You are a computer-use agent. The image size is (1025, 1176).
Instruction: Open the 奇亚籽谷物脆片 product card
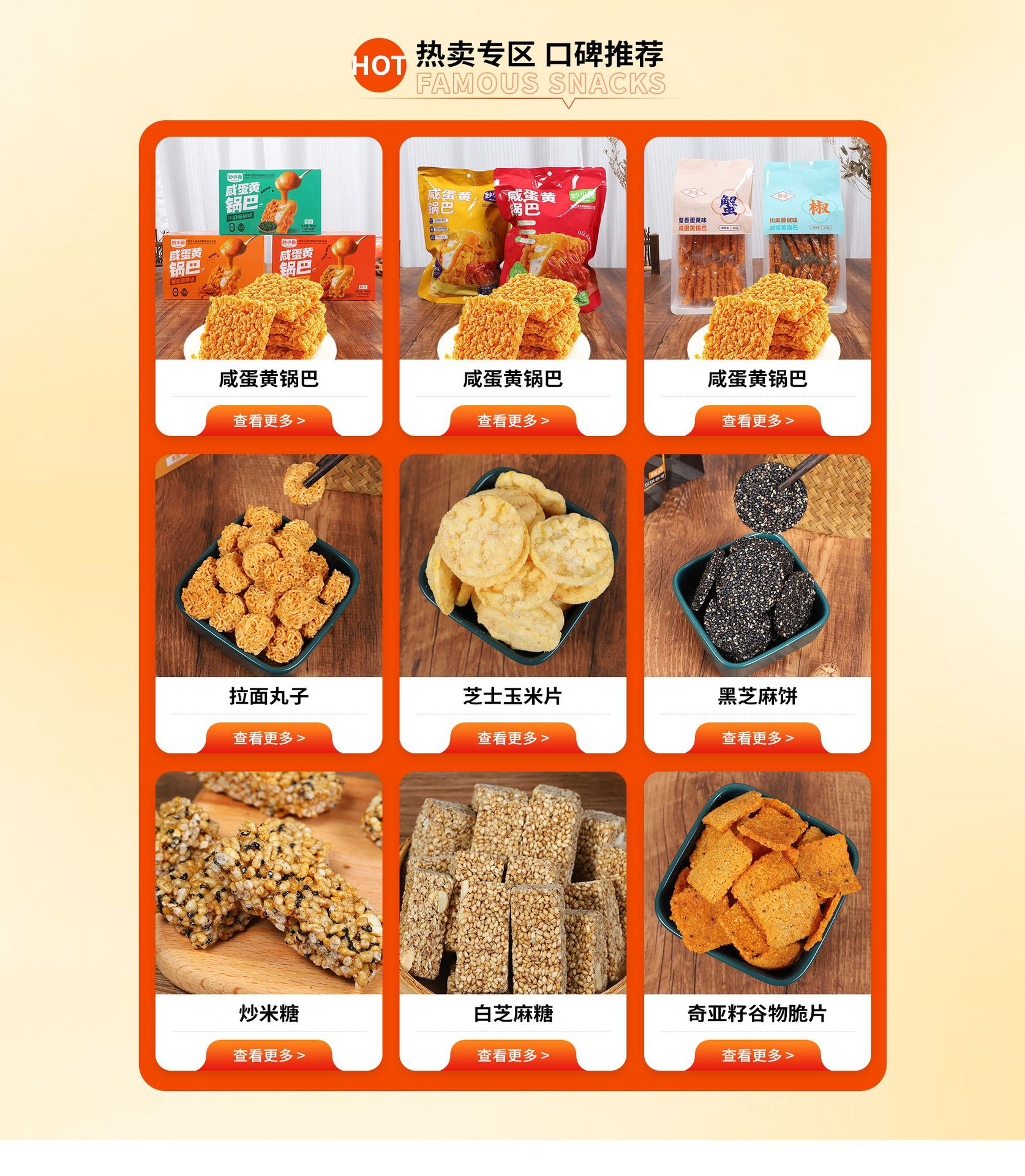(757, 884)
